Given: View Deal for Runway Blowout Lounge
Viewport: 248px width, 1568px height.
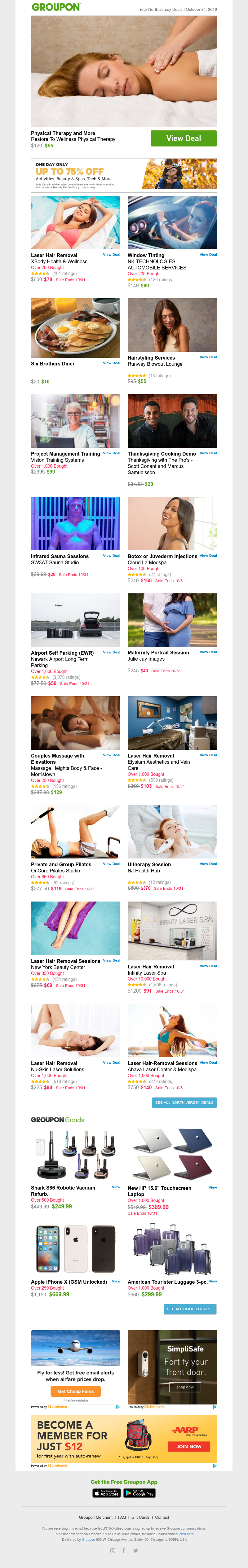Looking at the screenshot, I should coord(208,357).
